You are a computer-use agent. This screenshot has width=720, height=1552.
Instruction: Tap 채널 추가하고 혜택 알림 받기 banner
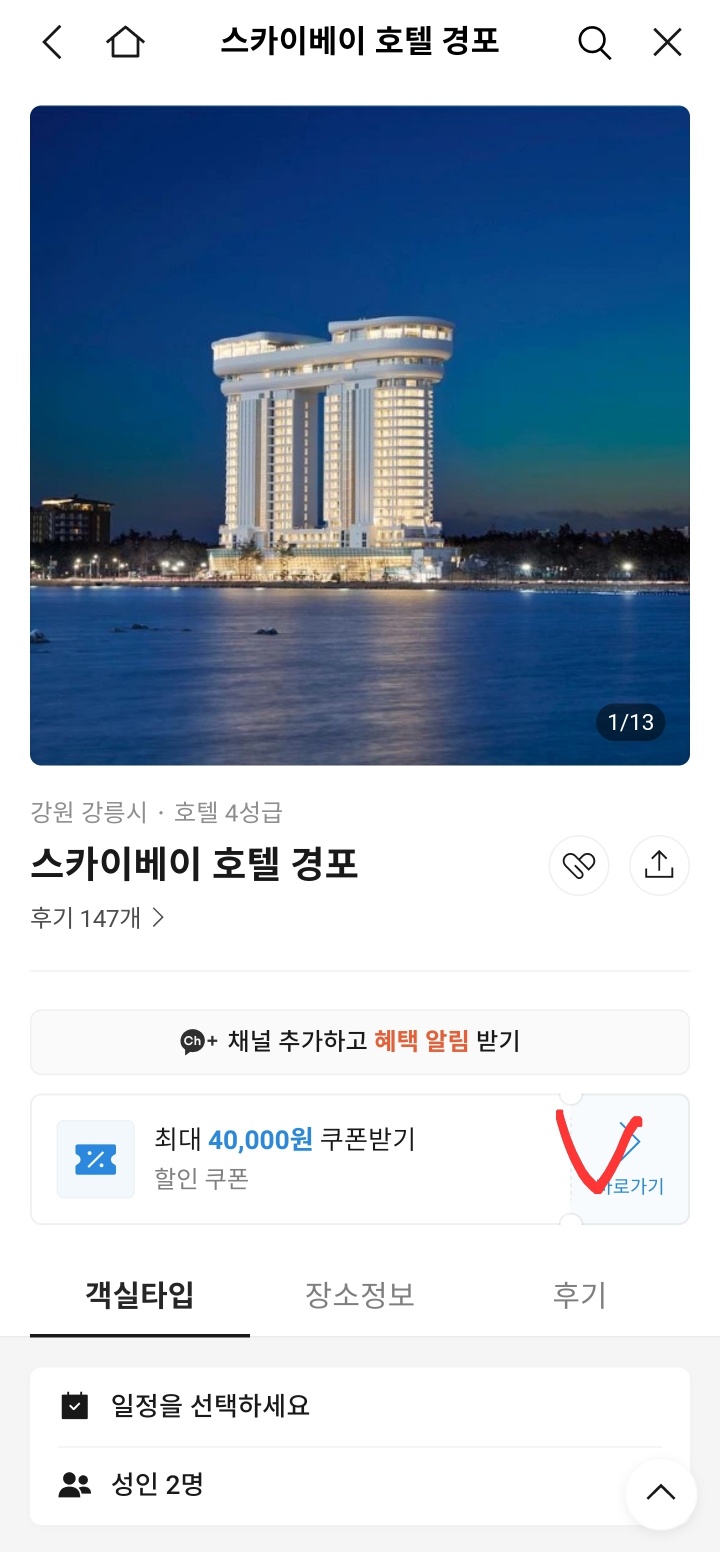(360, 1041)
